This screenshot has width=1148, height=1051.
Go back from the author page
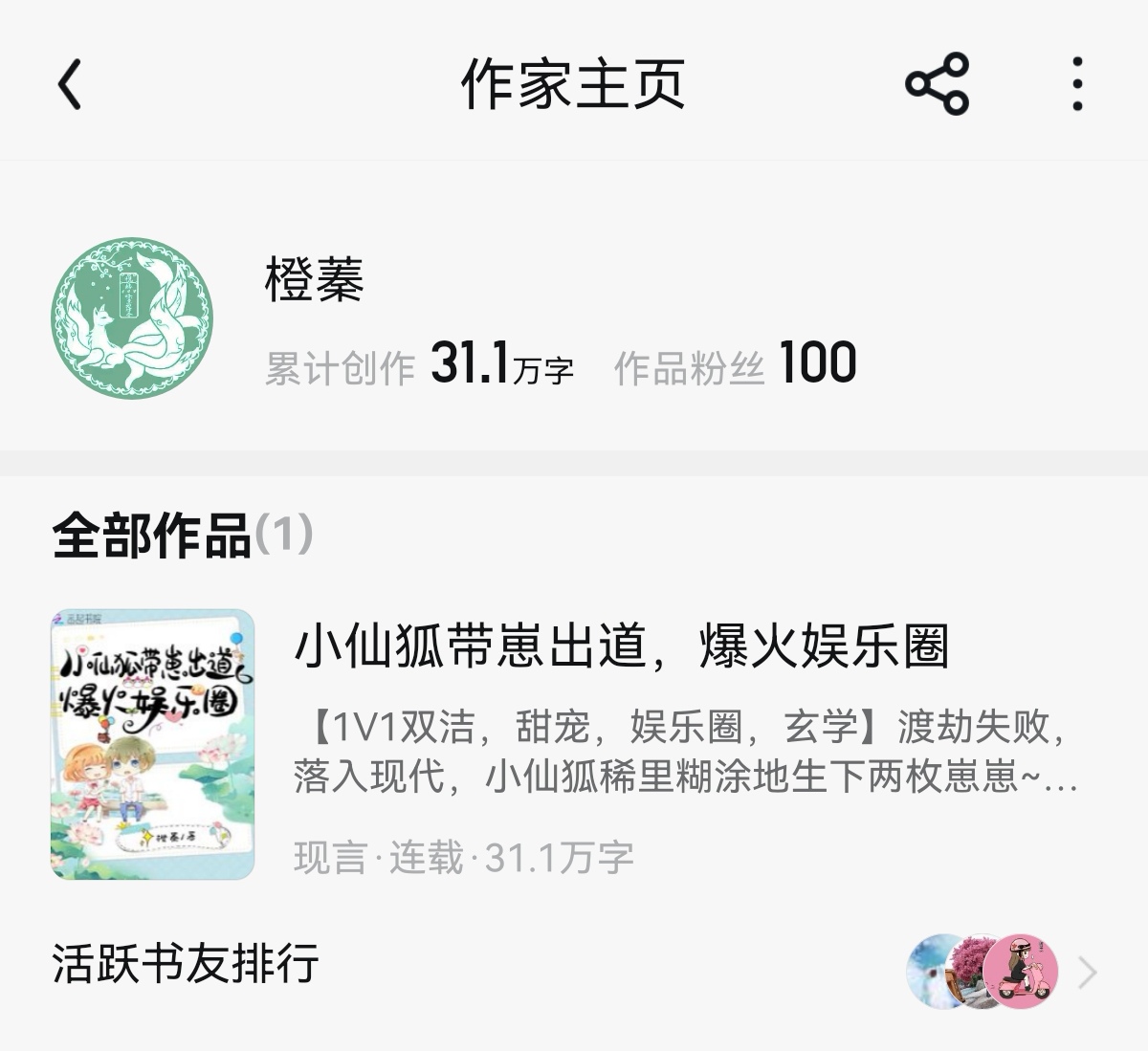tap(70, 84)
